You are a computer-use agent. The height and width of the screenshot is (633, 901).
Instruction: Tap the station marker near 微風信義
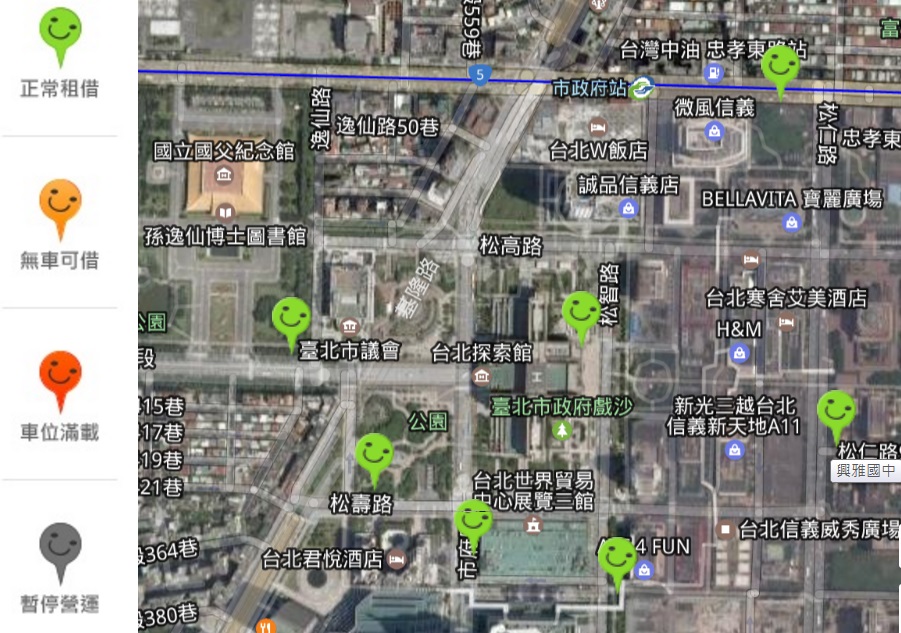(x=780, y=66)
